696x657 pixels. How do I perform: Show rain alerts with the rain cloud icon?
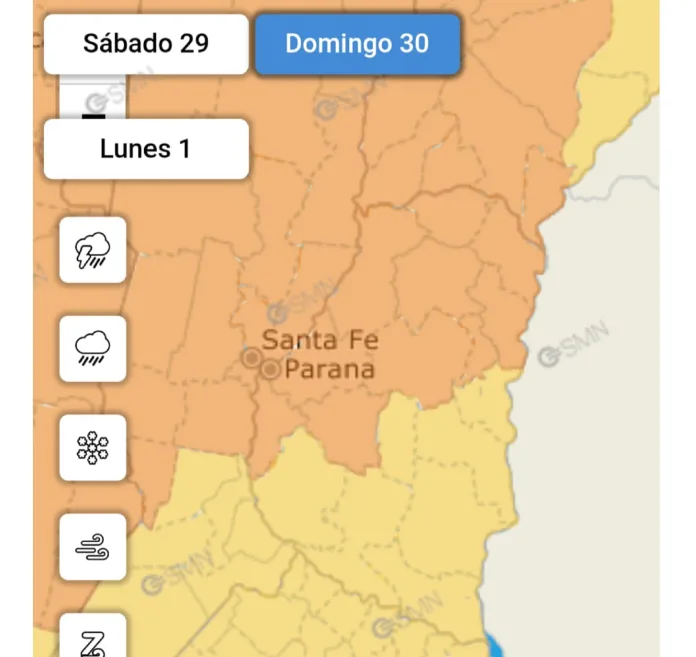click(x=93, y=349)
